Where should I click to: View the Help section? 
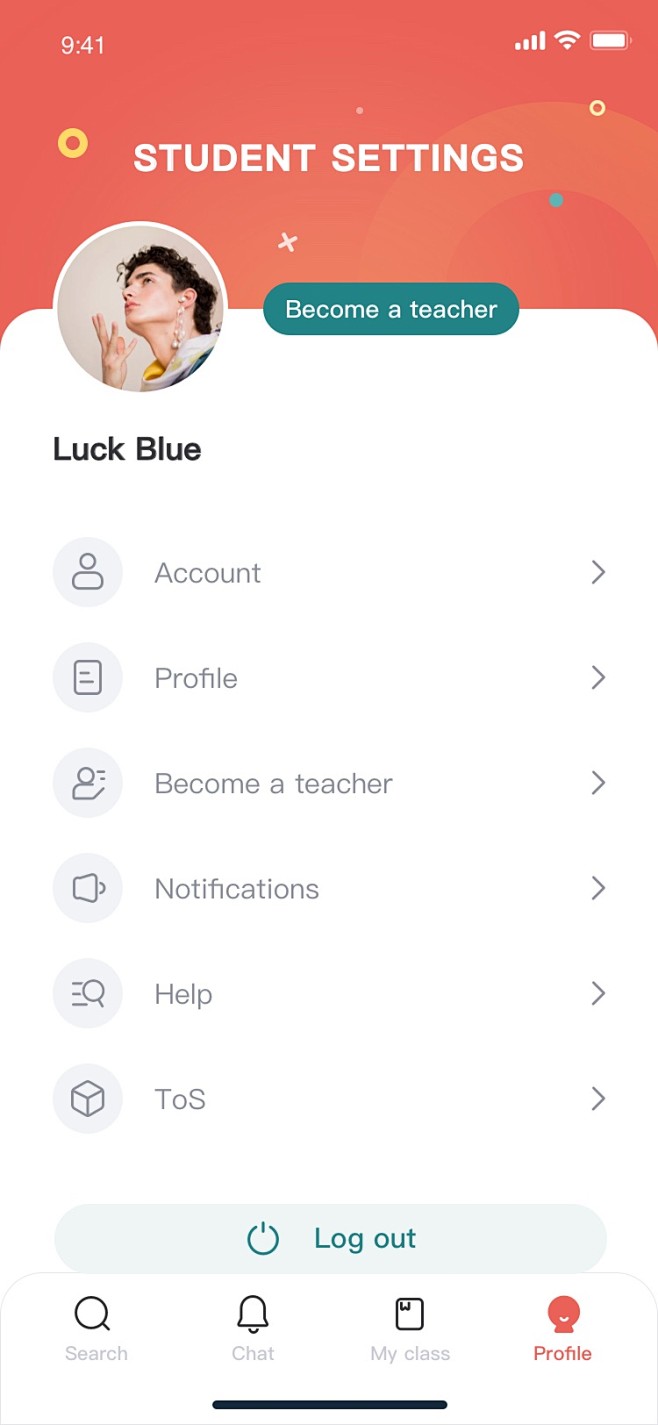(x=329, y=994)
